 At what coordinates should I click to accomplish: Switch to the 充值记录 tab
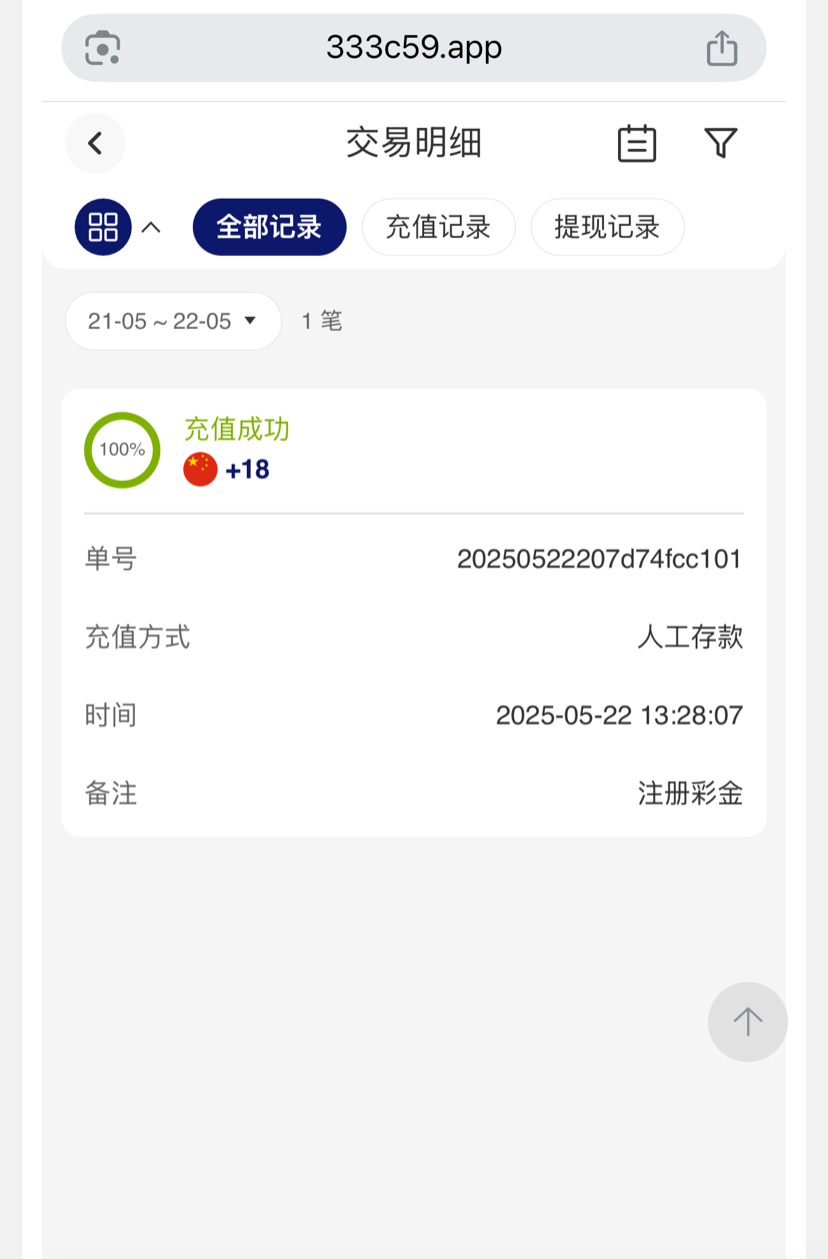click(438, 227)
